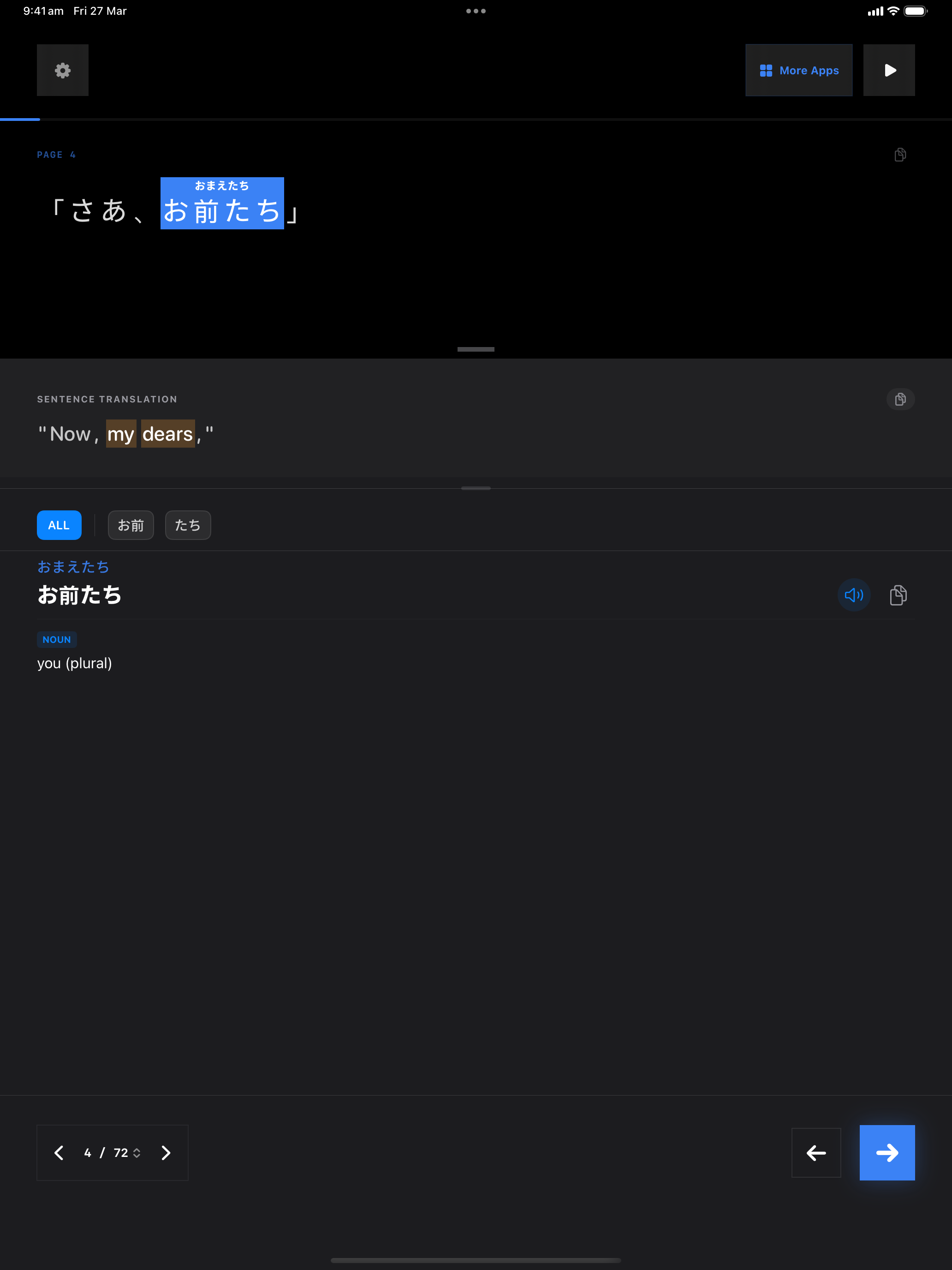This screenshot has height=1270, width=952.
Task: Copy the word お前たち
Action: (898, 595)
